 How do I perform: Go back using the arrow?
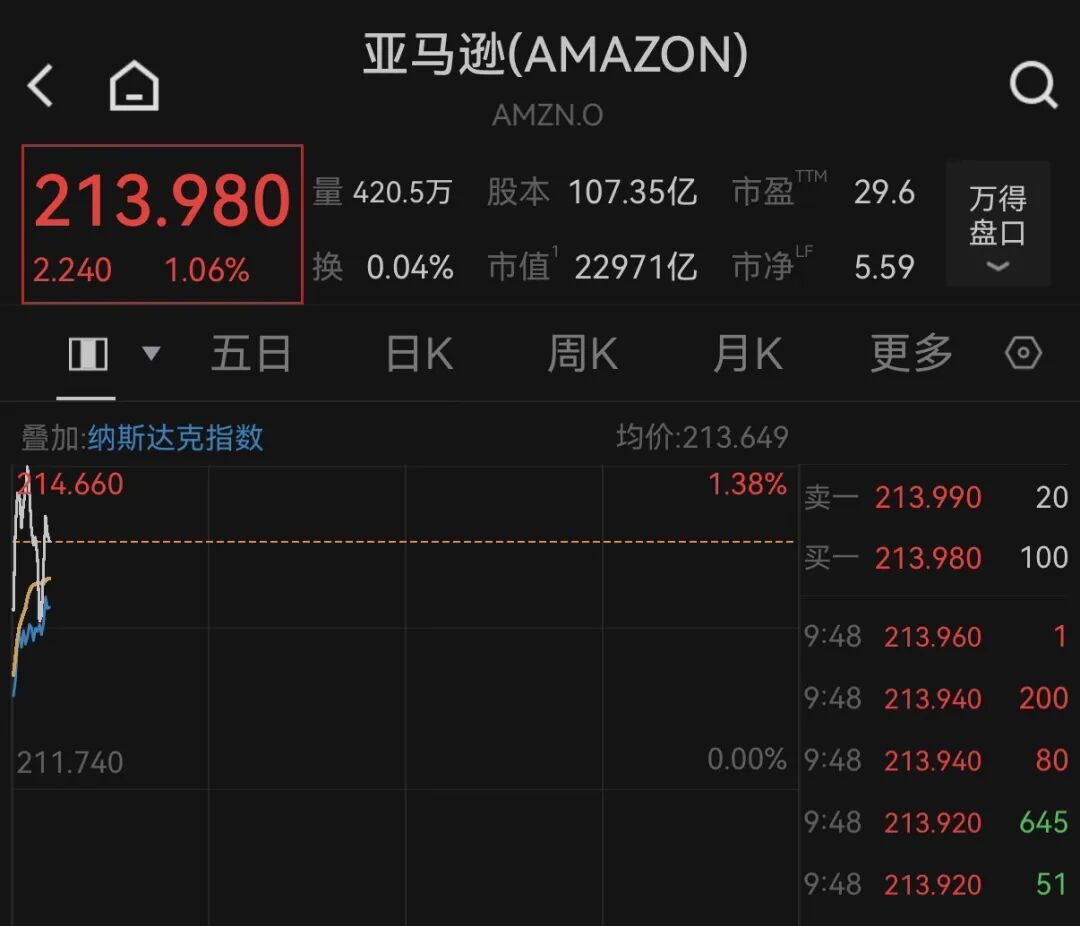click(x=40, y=86)
